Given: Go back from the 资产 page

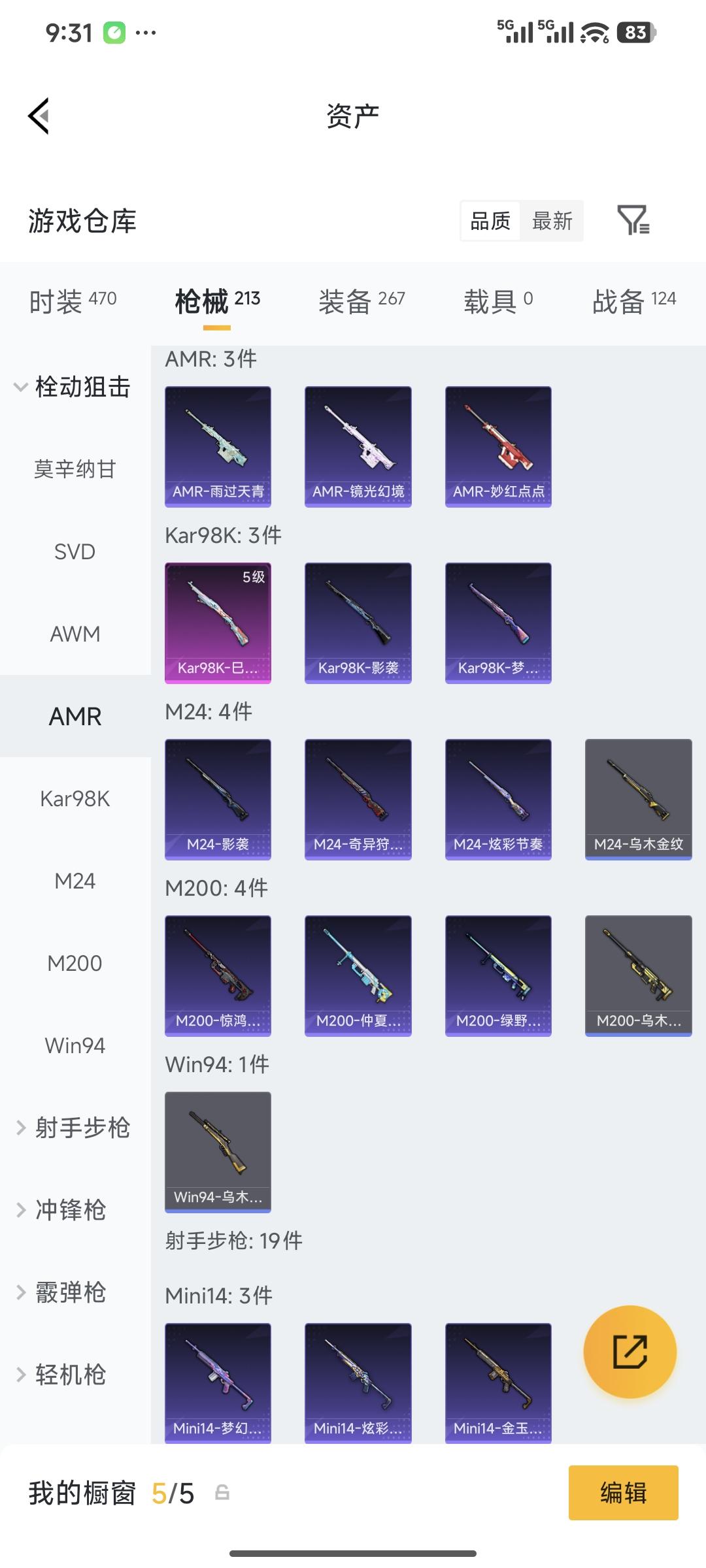Looking at the screenshot, I should (x=39, y=116).
